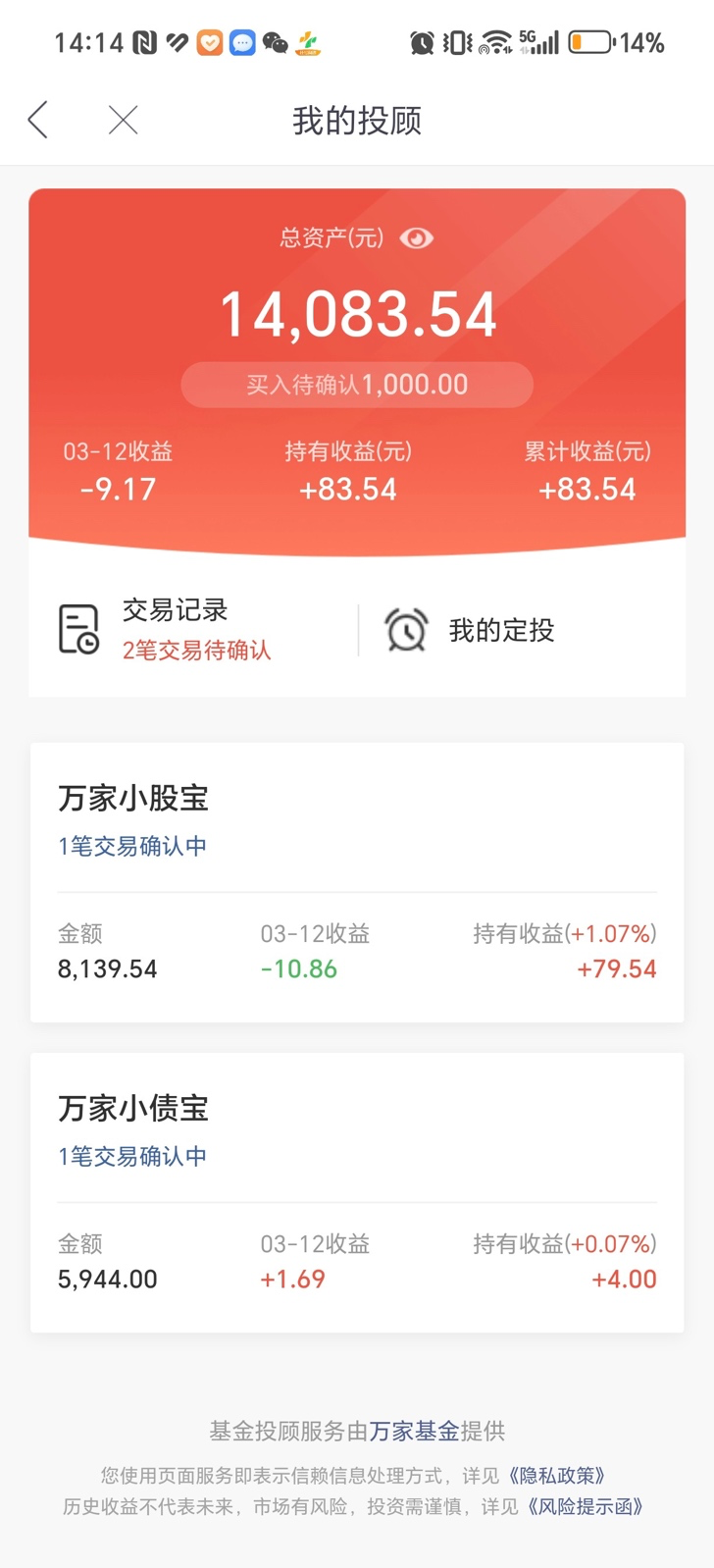Tap the 5G signal strength bars

[546, 41]
